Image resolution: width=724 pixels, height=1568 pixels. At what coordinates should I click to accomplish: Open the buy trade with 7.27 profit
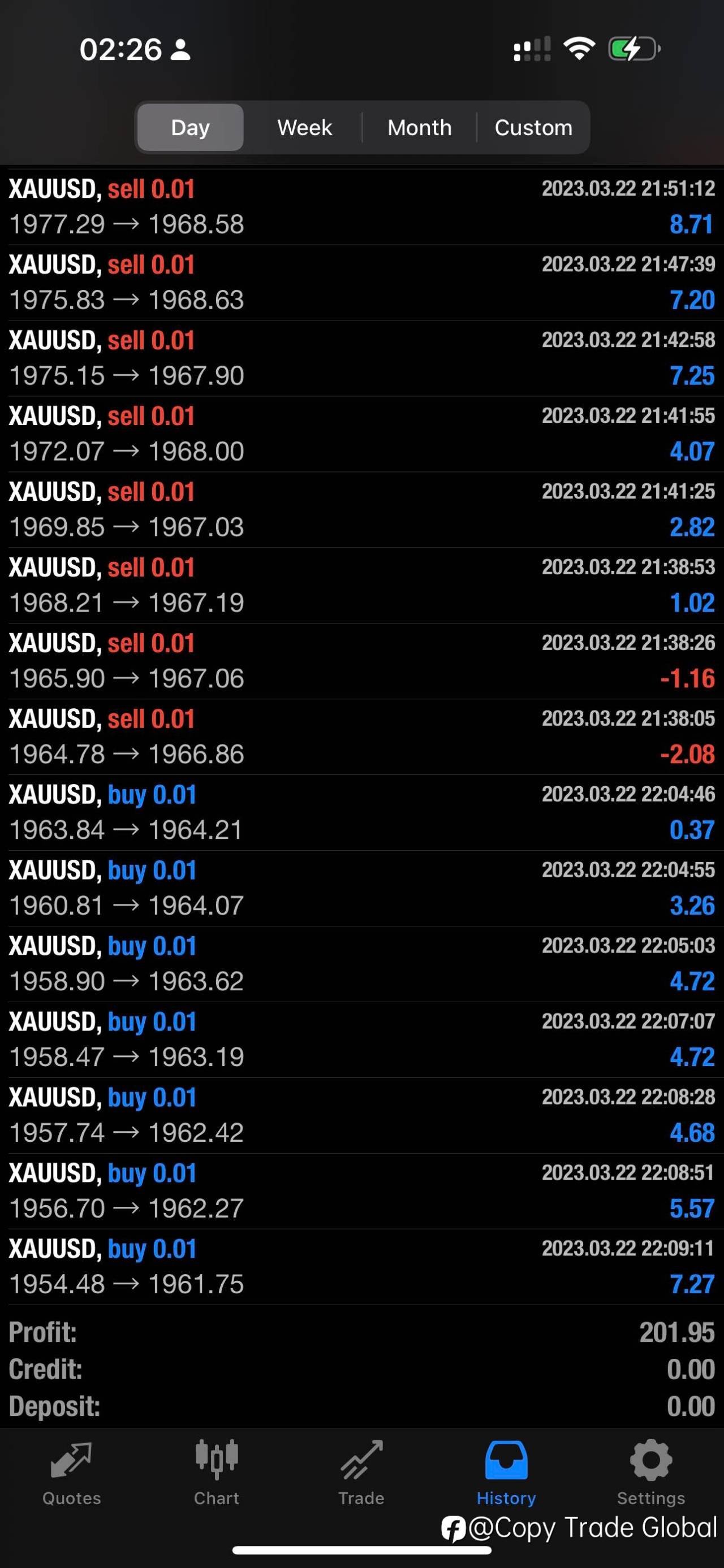pos(361,1267)
